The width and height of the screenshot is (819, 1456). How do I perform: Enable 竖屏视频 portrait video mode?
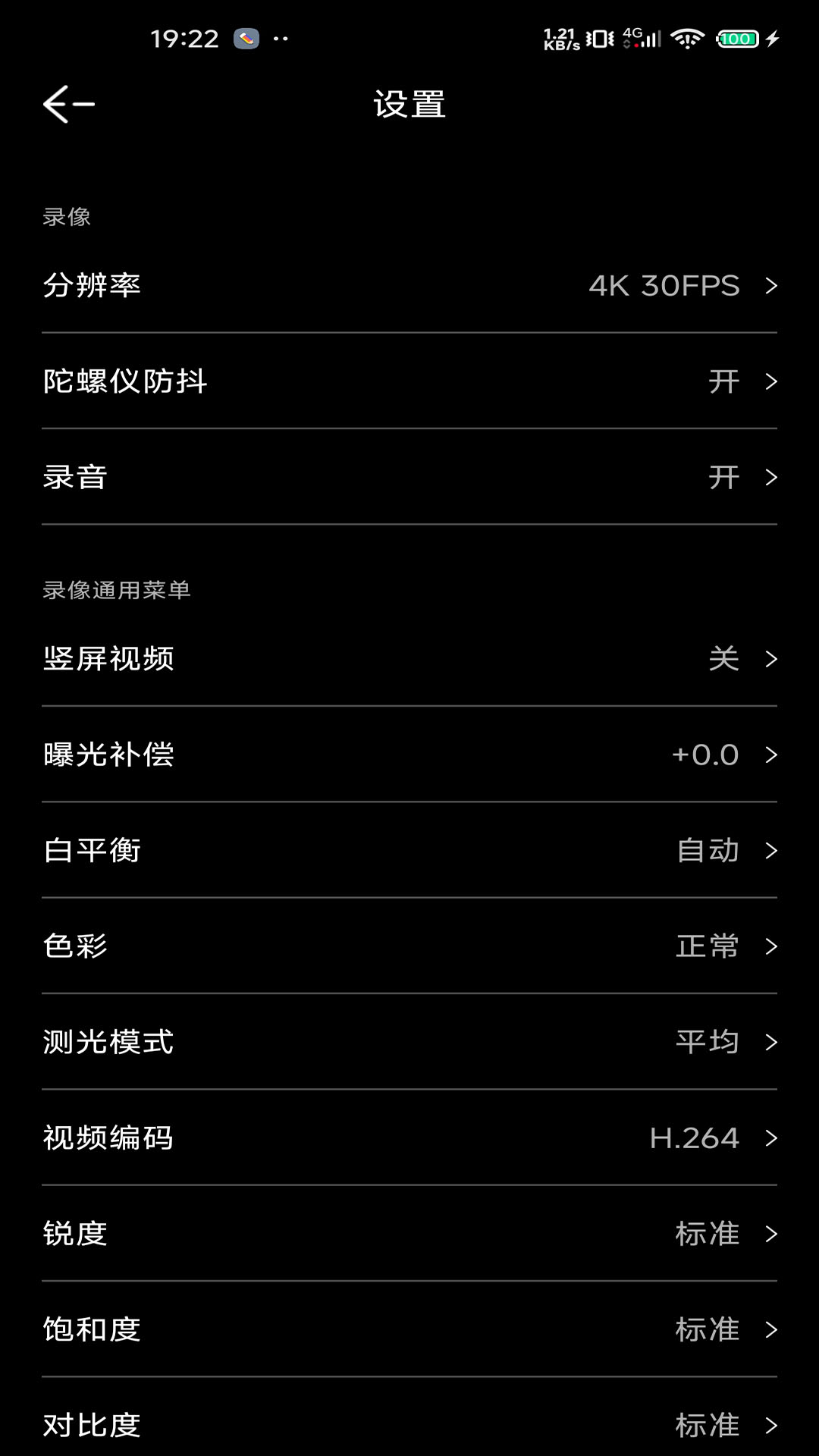tap(409, 660)
